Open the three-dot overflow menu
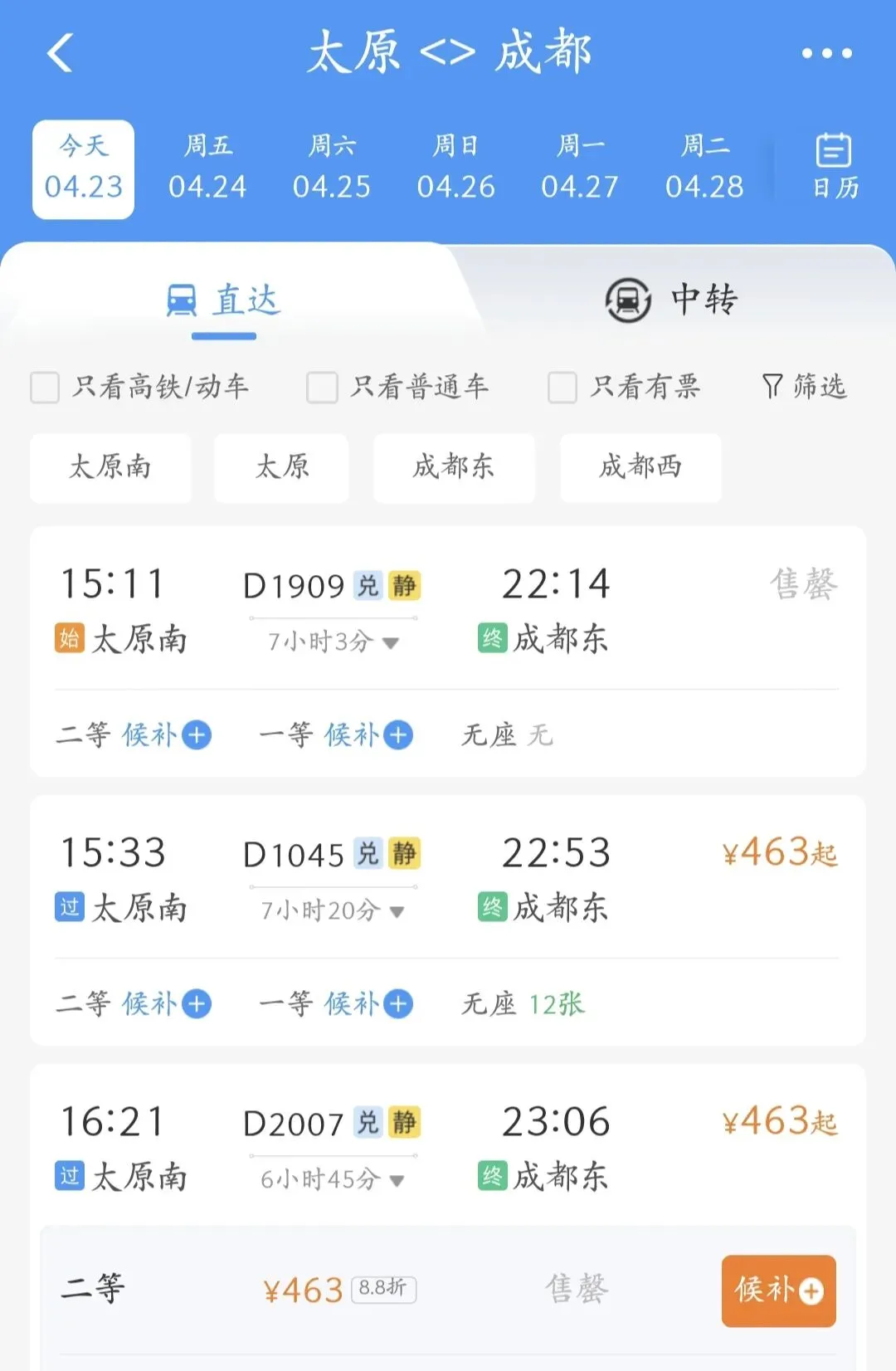 pyautogui.click(x=826, y=53)
